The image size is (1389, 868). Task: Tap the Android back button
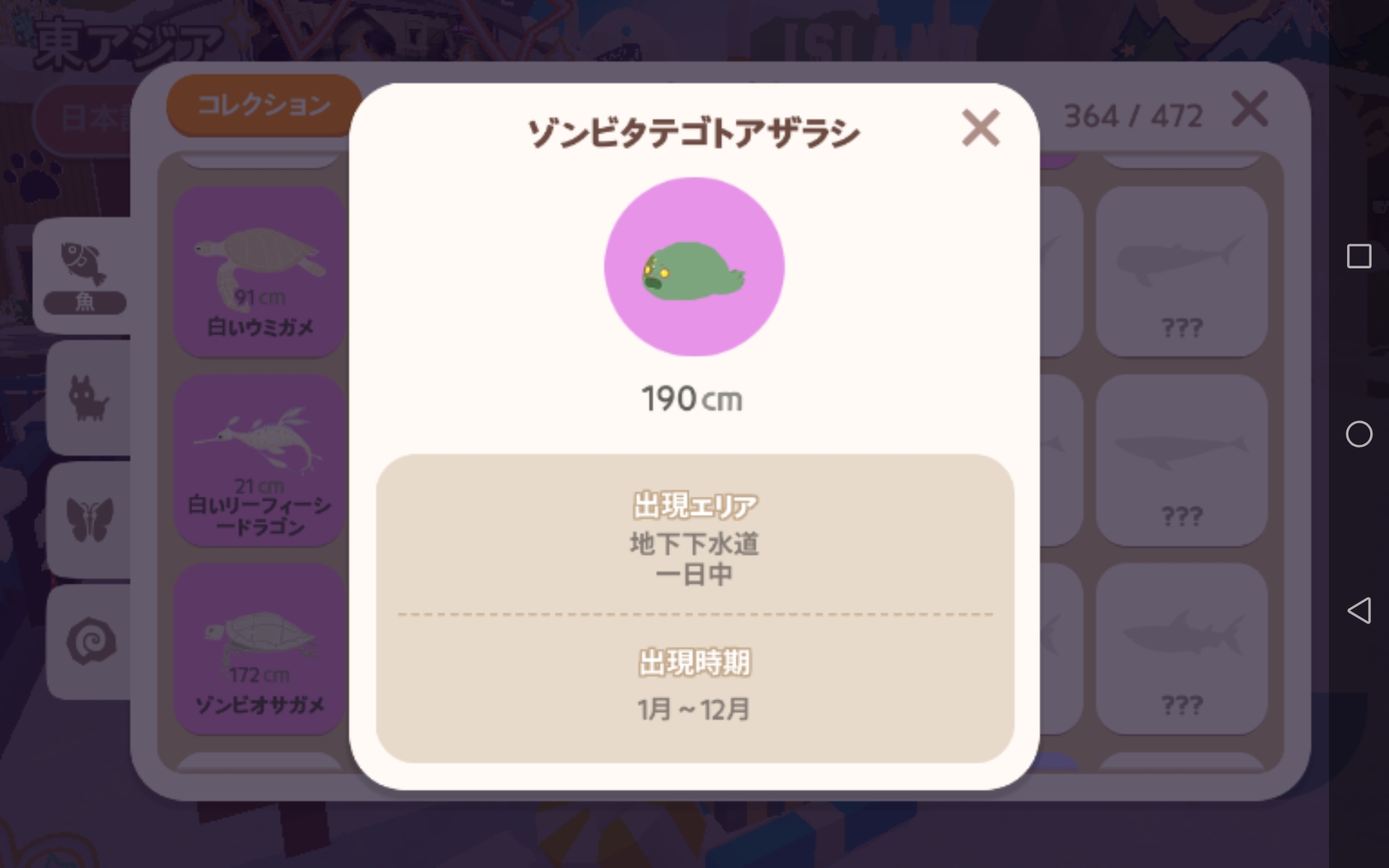[x=1359, y=610]
